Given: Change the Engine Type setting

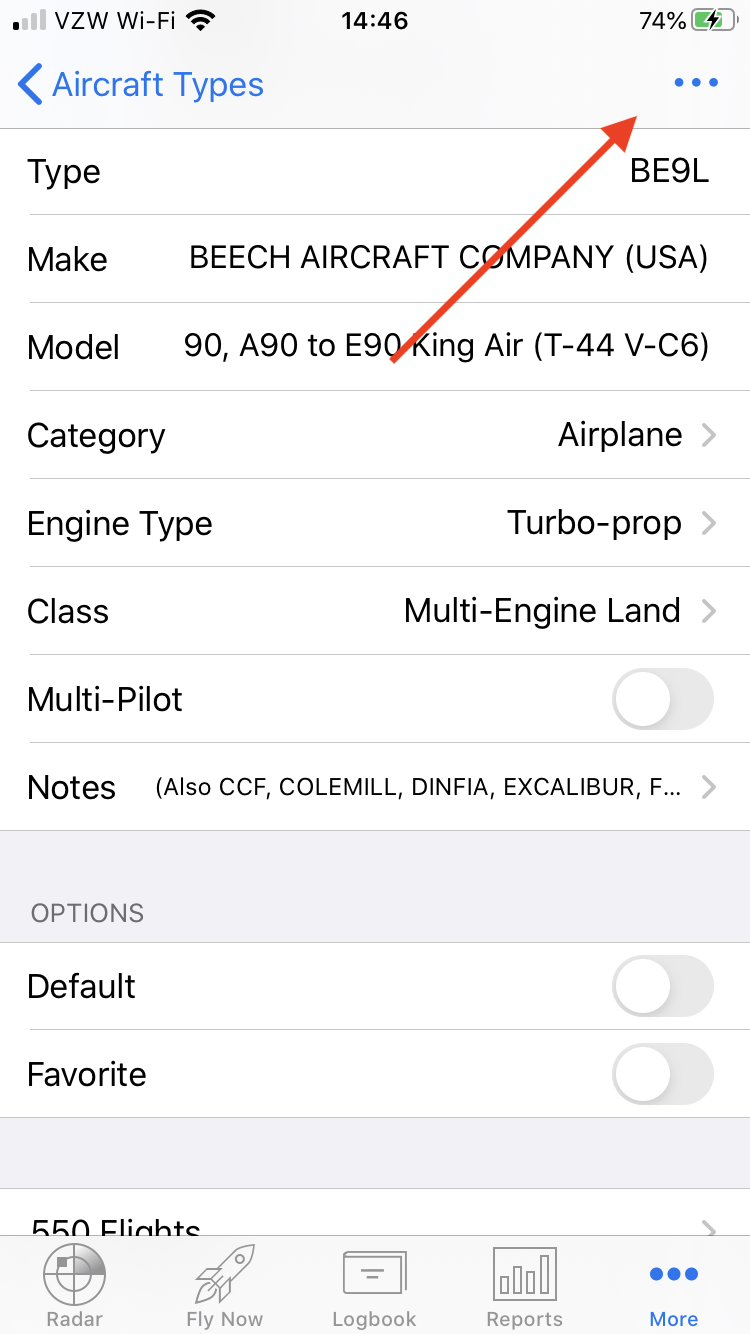Looking at the screenshot, I should (375, 523).
